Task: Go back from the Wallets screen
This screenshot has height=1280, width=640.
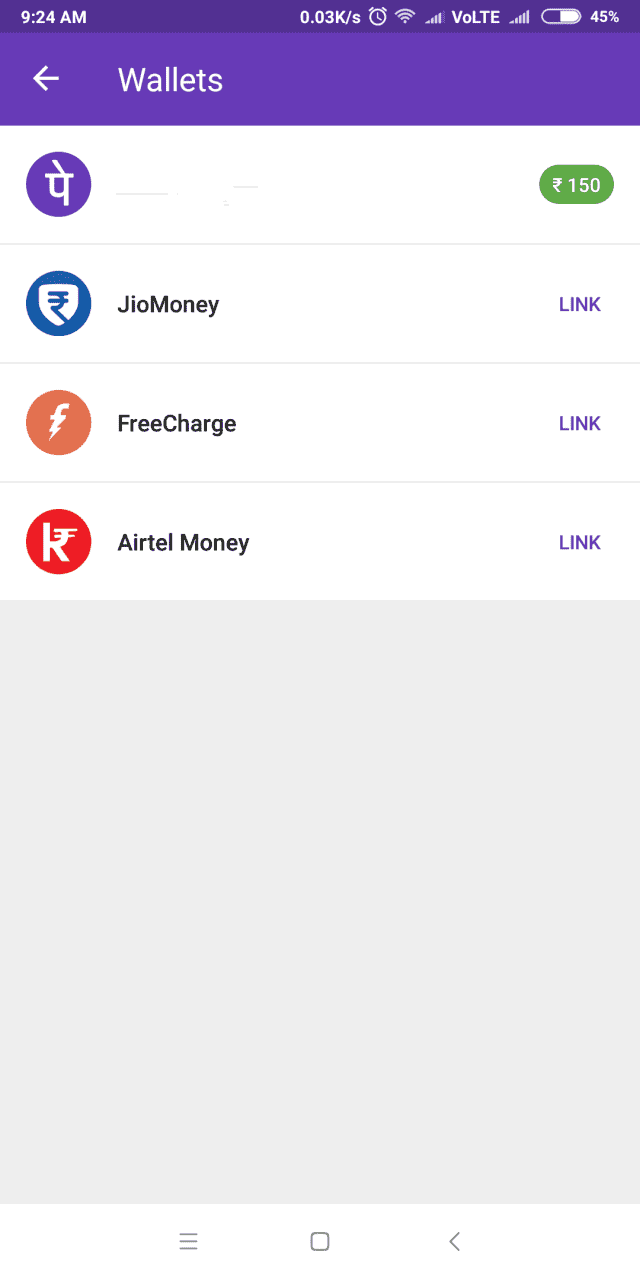Action: point(46,79)
